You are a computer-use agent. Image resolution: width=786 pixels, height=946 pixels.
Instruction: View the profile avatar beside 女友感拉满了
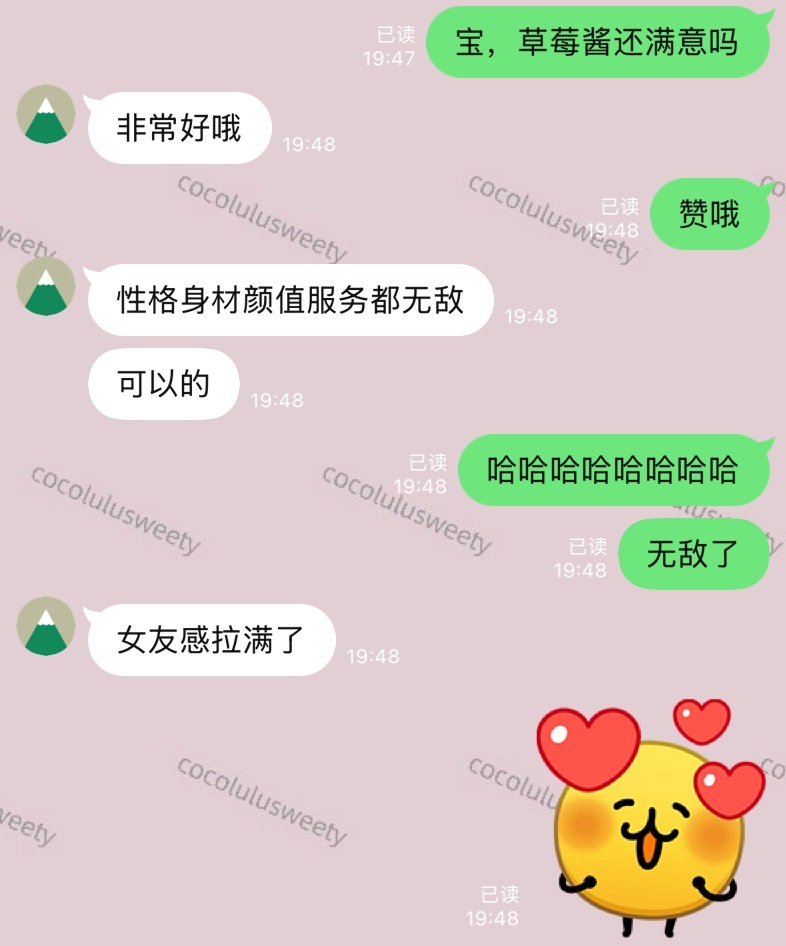coord(46,626)
